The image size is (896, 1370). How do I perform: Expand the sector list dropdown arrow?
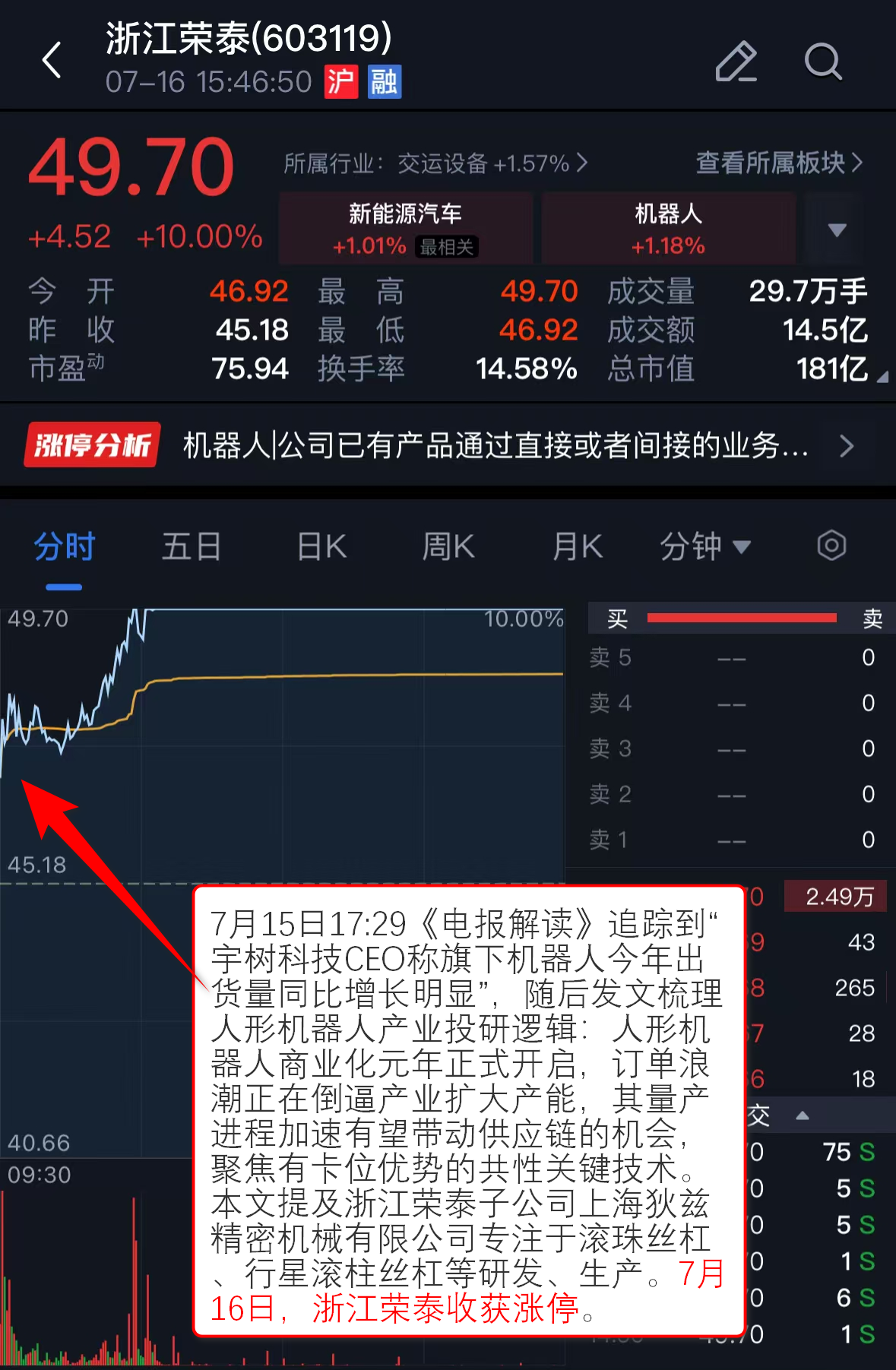click(837, 229)
